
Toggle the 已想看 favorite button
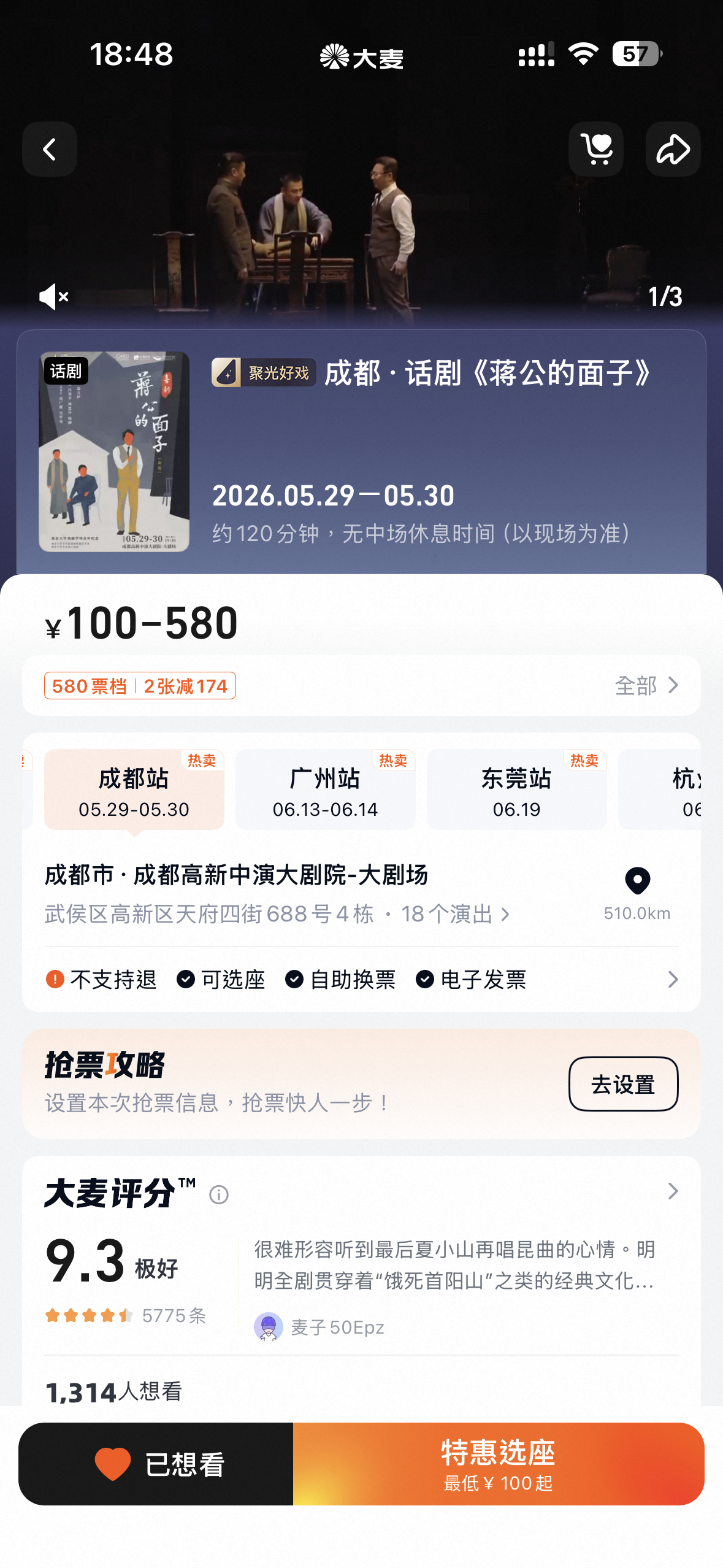156,1464
